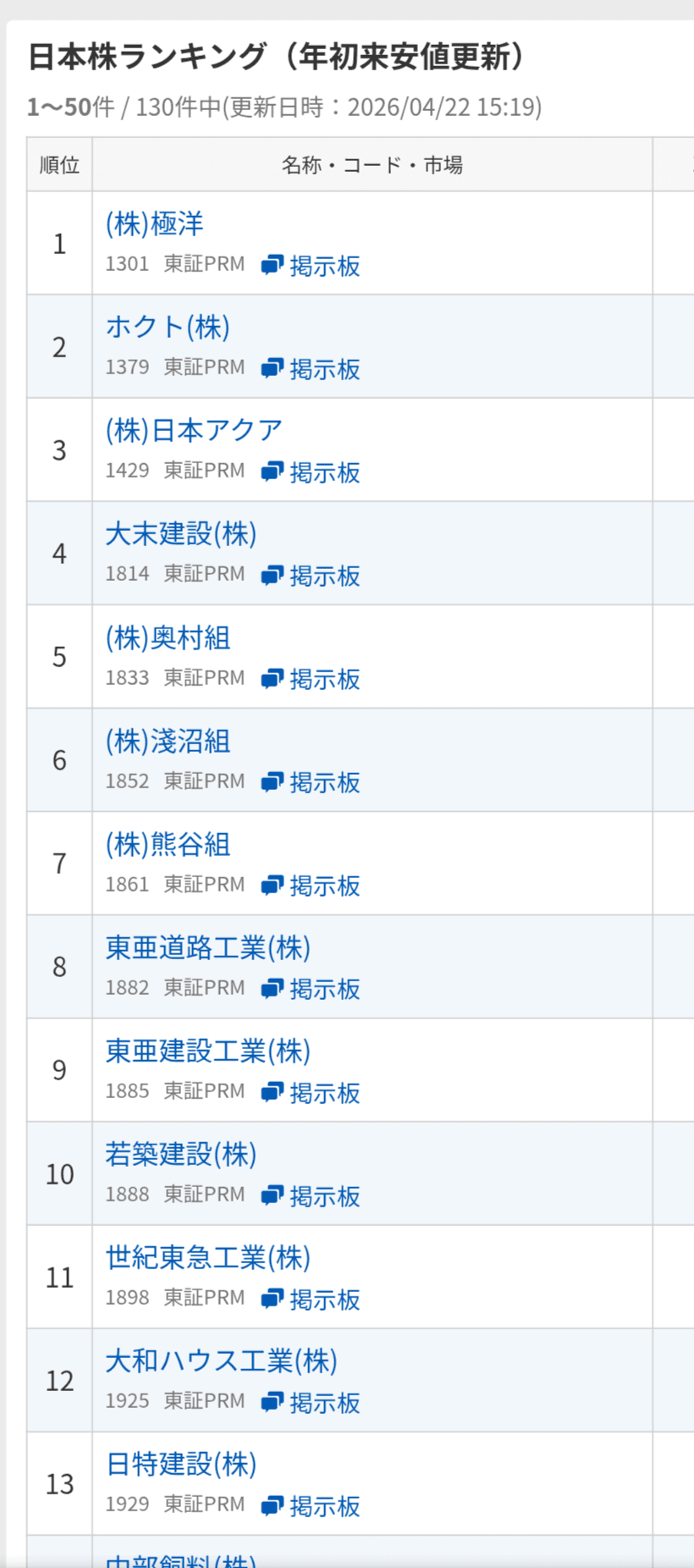
Task: Open the 若築建設(株) stock page
Action: click(180, 1154)
